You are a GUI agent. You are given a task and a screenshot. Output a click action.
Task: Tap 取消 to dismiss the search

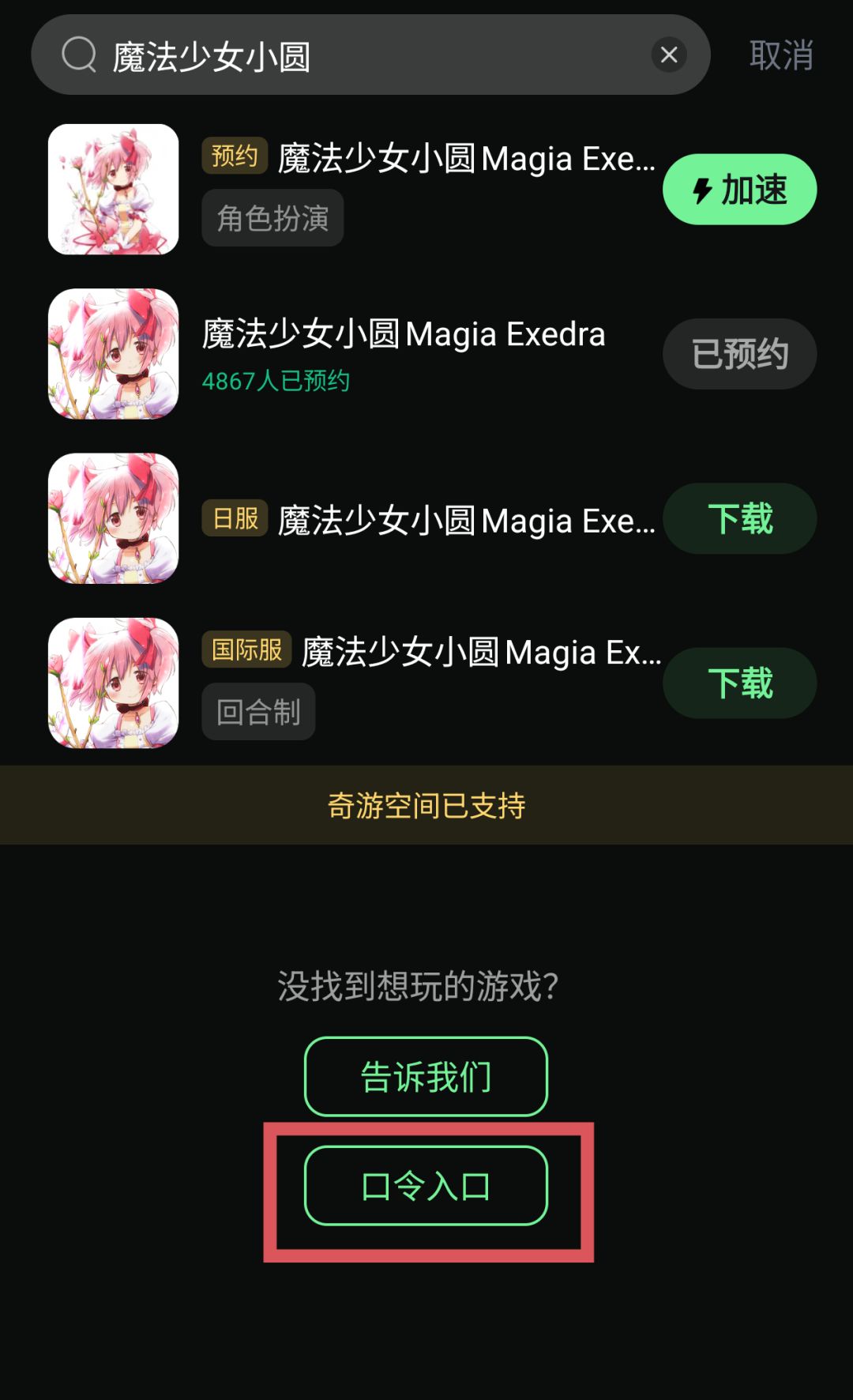click(780, 55)
